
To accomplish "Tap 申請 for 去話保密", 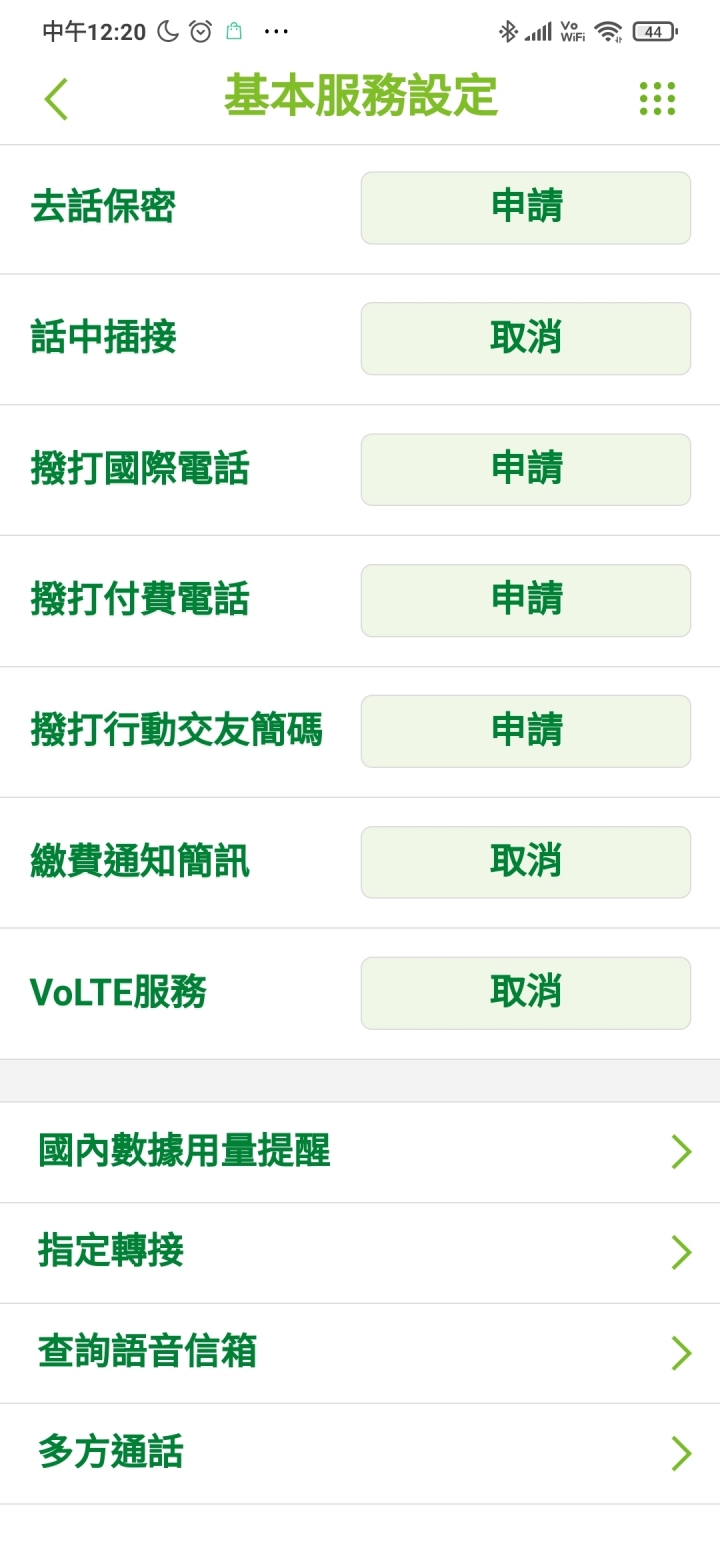I will [x=526, y=208].
